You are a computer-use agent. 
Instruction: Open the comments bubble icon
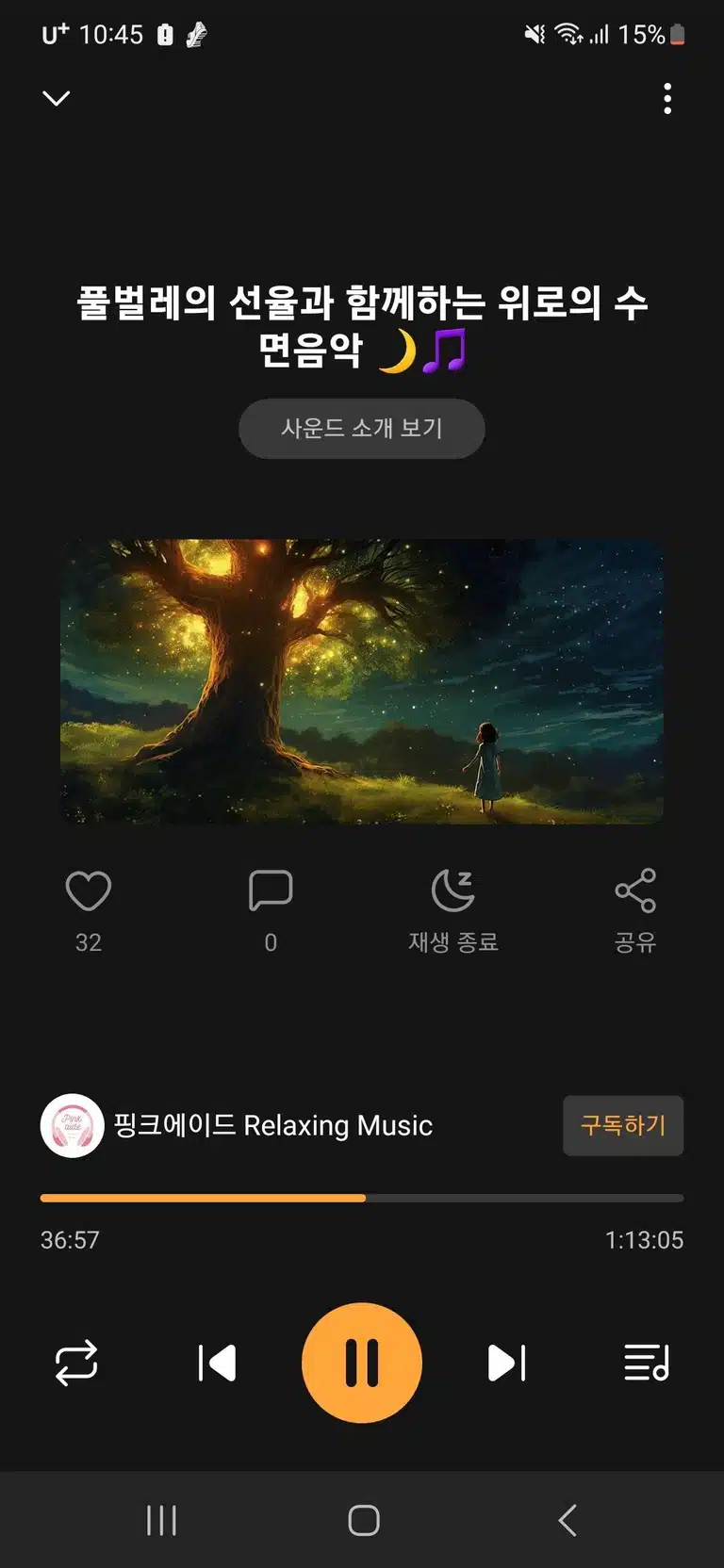(271, 891)
